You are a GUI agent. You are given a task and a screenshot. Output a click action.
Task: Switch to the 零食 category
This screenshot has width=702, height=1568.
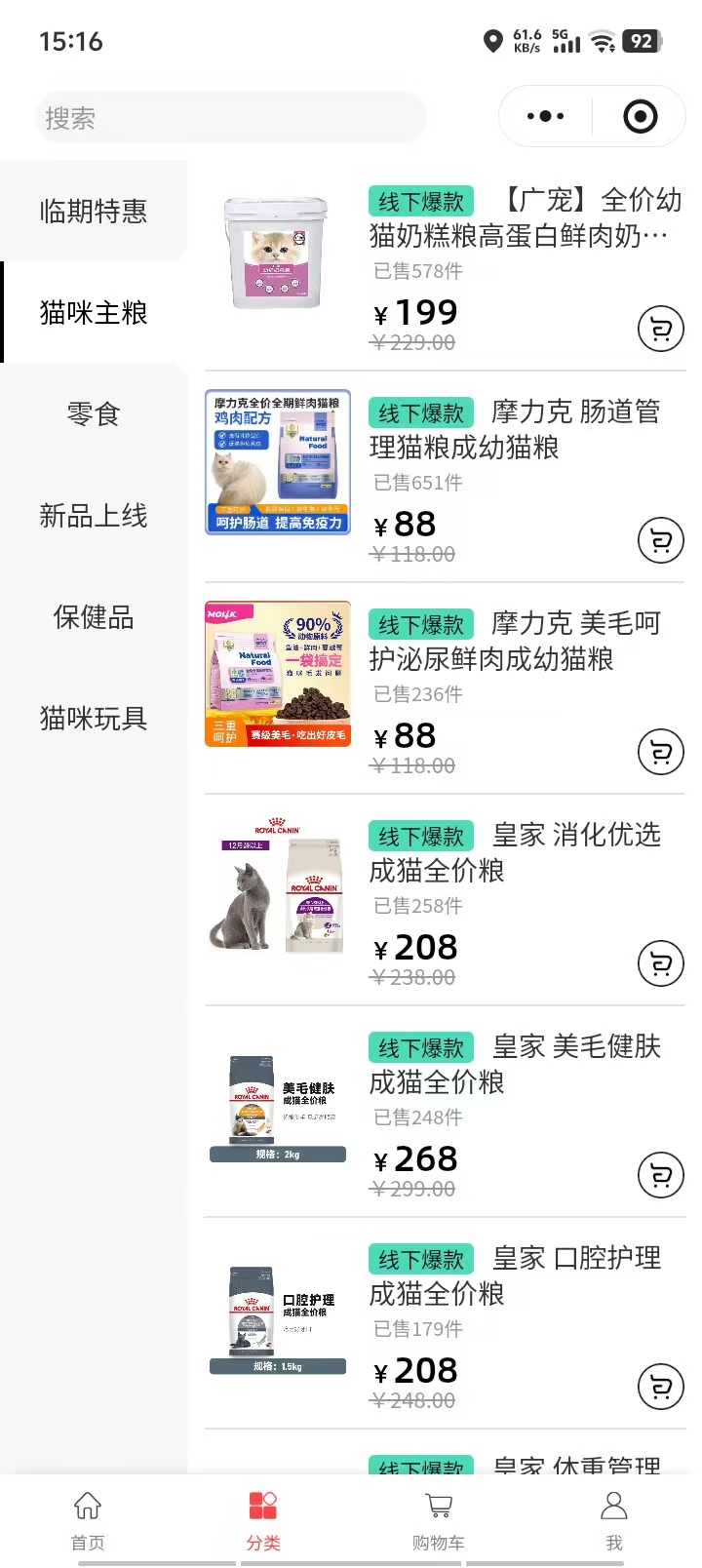(94, 414)
